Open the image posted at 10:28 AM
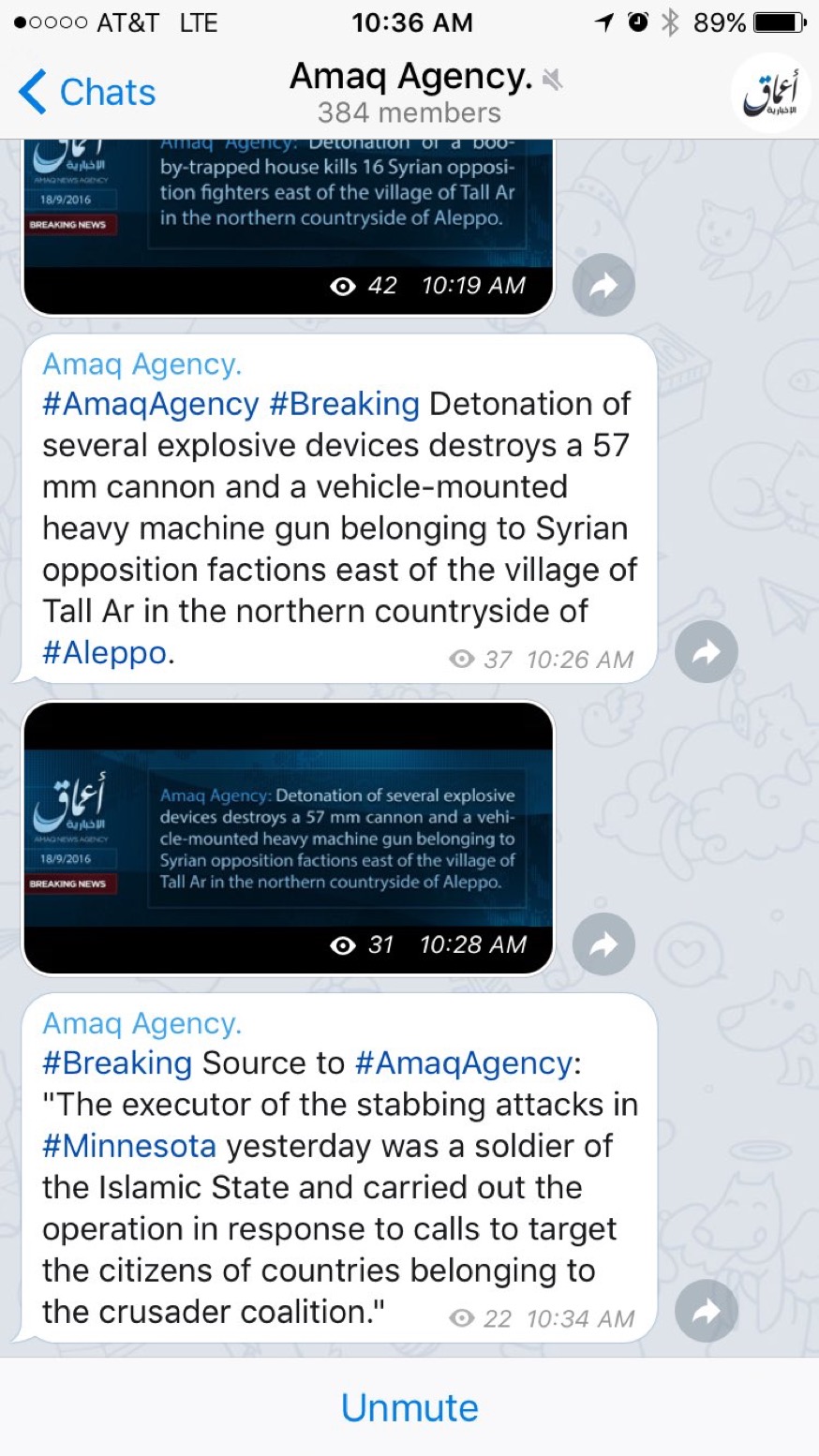The width and height of the screenshot is (819, 1456). pos(288,825)
